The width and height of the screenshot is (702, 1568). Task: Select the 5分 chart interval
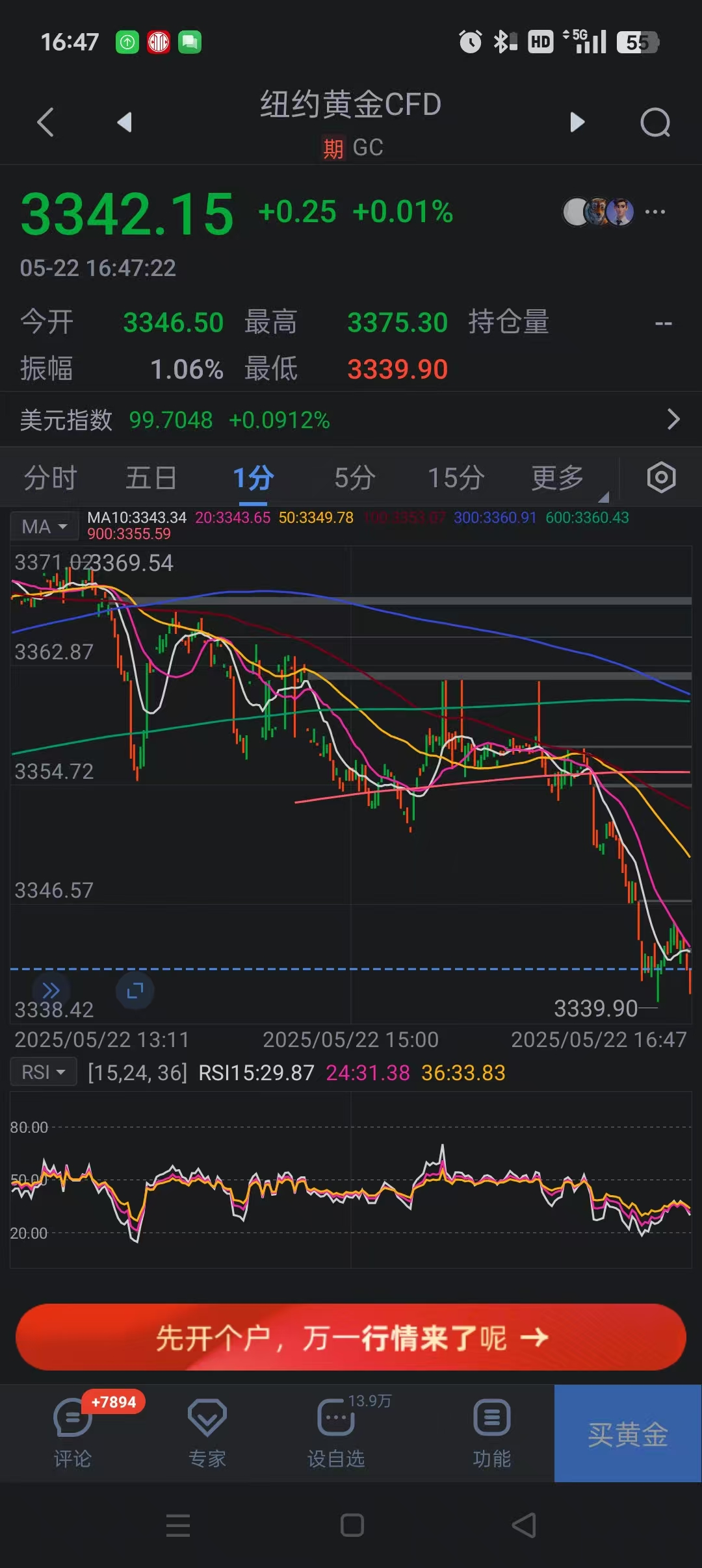[355, 478]
